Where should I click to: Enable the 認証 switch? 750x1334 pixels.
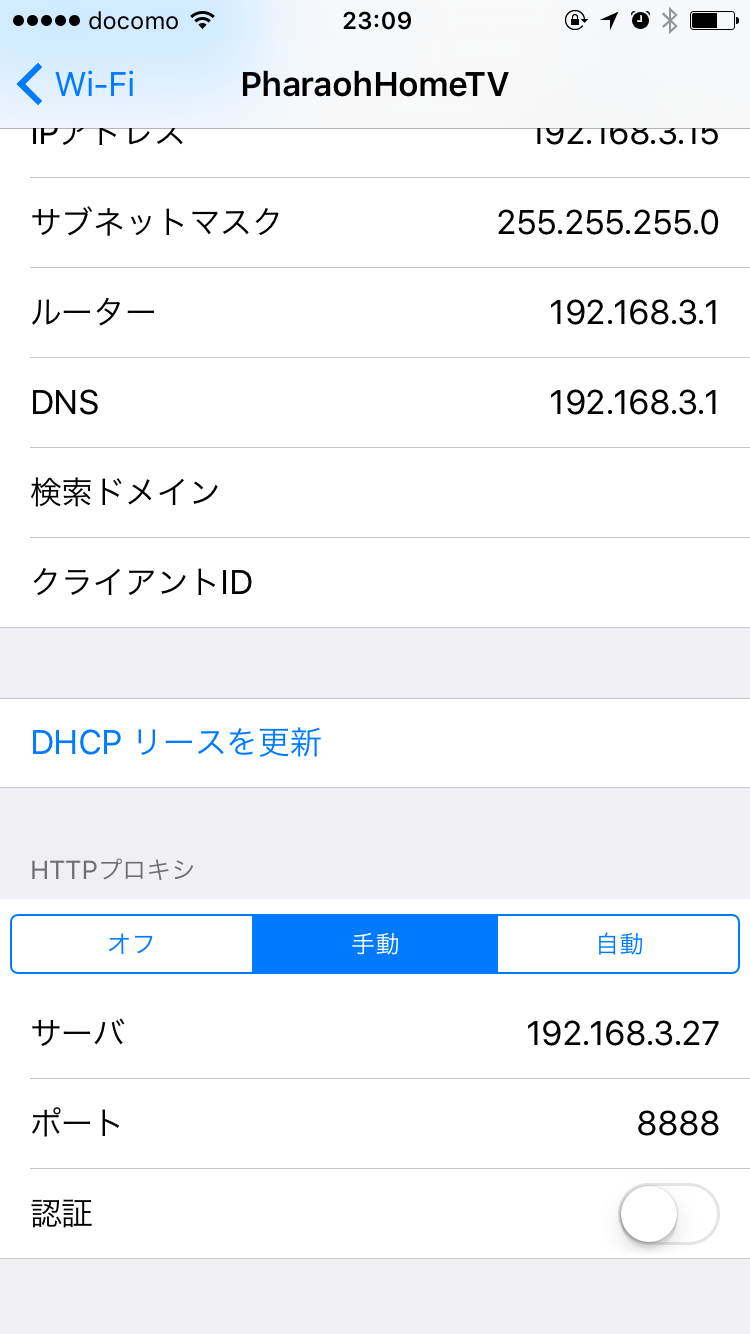pyautogui.click(x=668, y=1213)
